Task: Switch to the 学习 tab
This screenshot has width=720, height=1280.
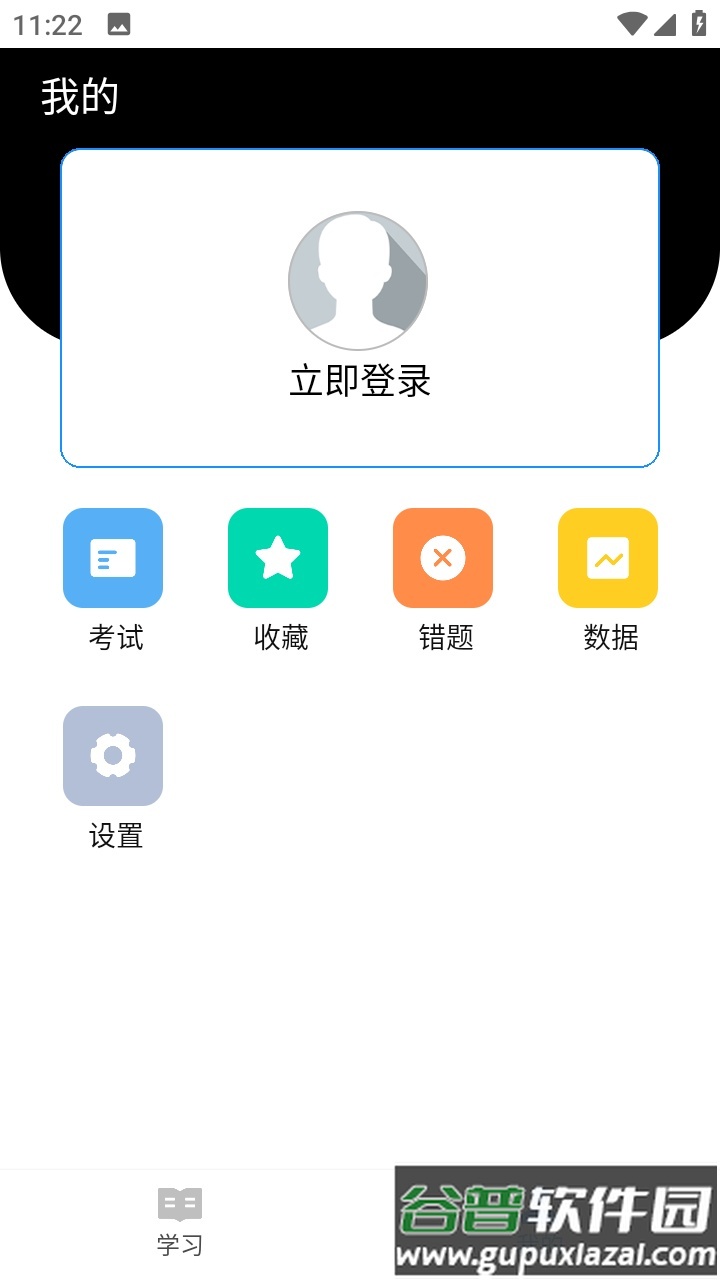Action: pos(180,1220)
